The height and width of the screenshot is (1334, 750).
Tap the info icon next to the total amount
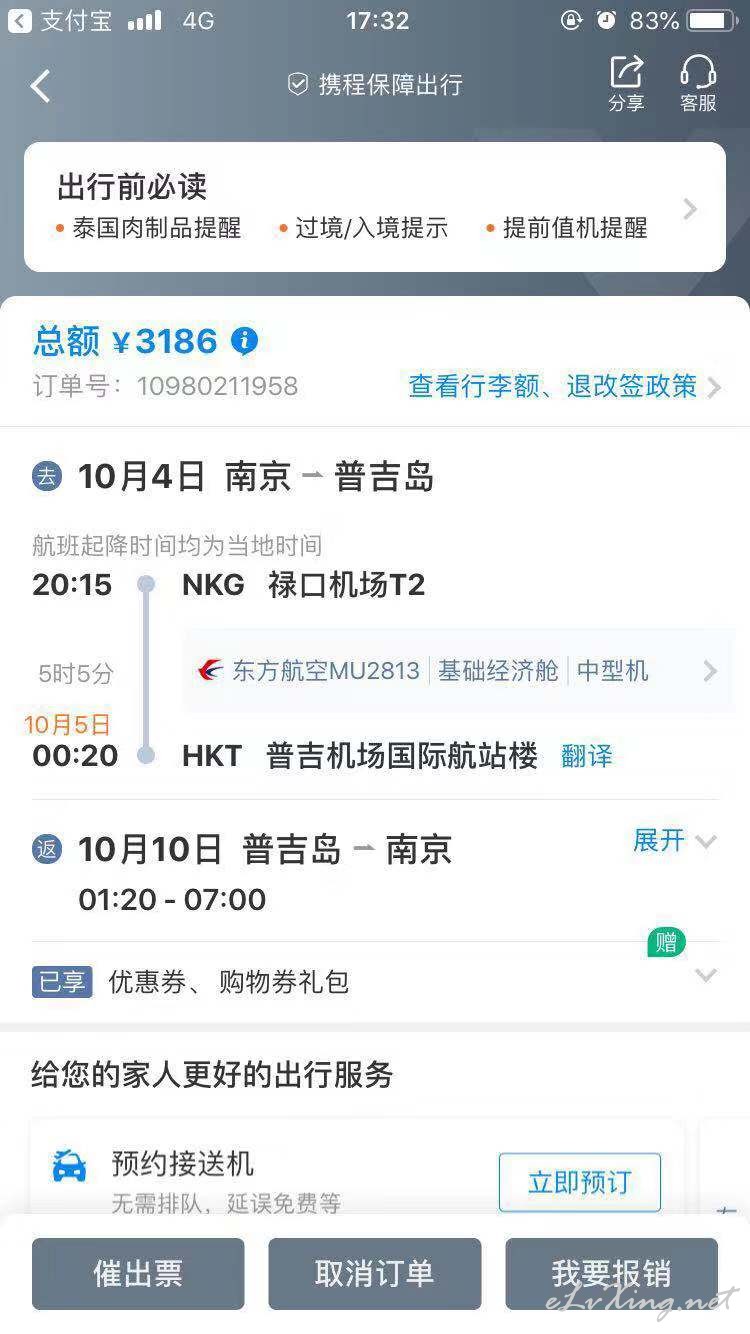(x=244, y=341)
